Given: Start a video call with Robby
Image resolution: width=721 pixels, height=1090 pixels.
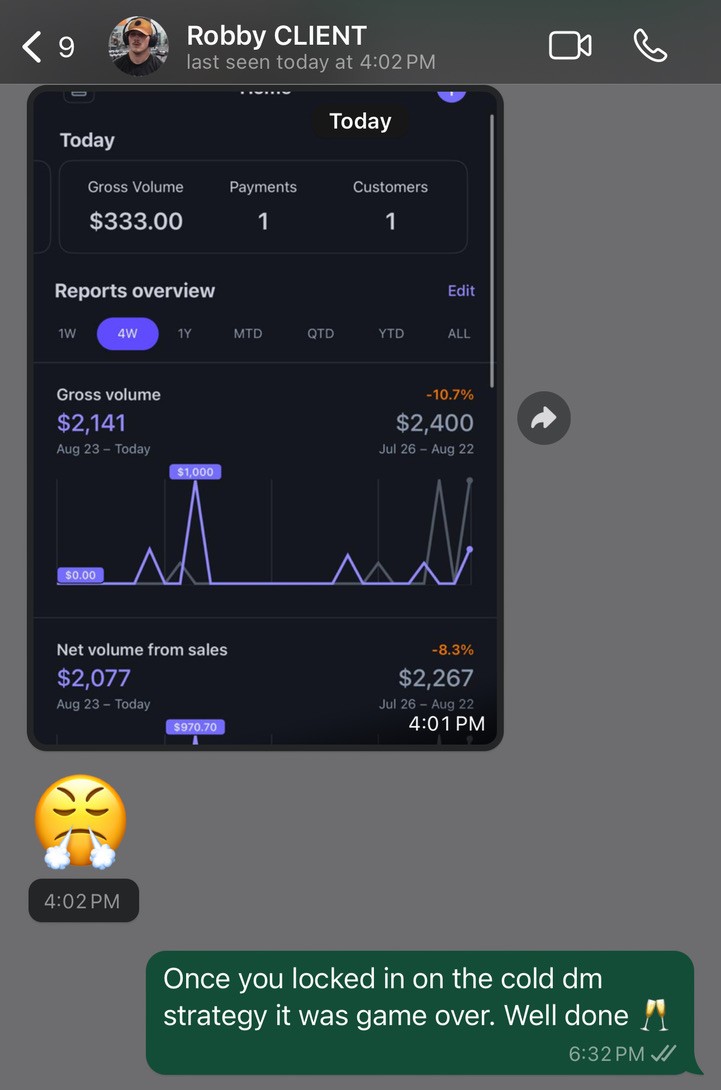Looking at the screenshot, I should [570, 47].
